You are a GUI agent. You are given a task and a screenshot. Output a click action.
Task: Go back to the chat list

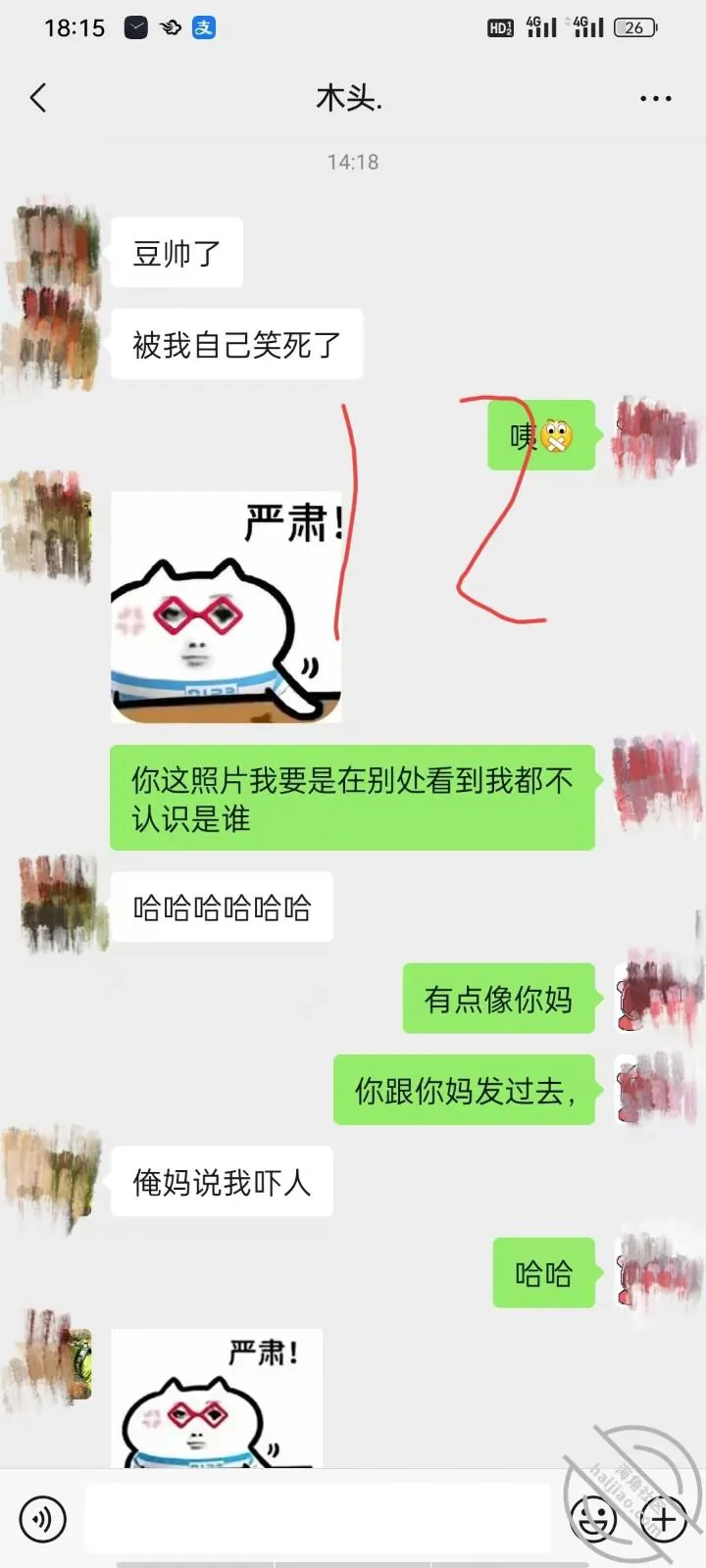pyautogui.click(x=38, y=98)
